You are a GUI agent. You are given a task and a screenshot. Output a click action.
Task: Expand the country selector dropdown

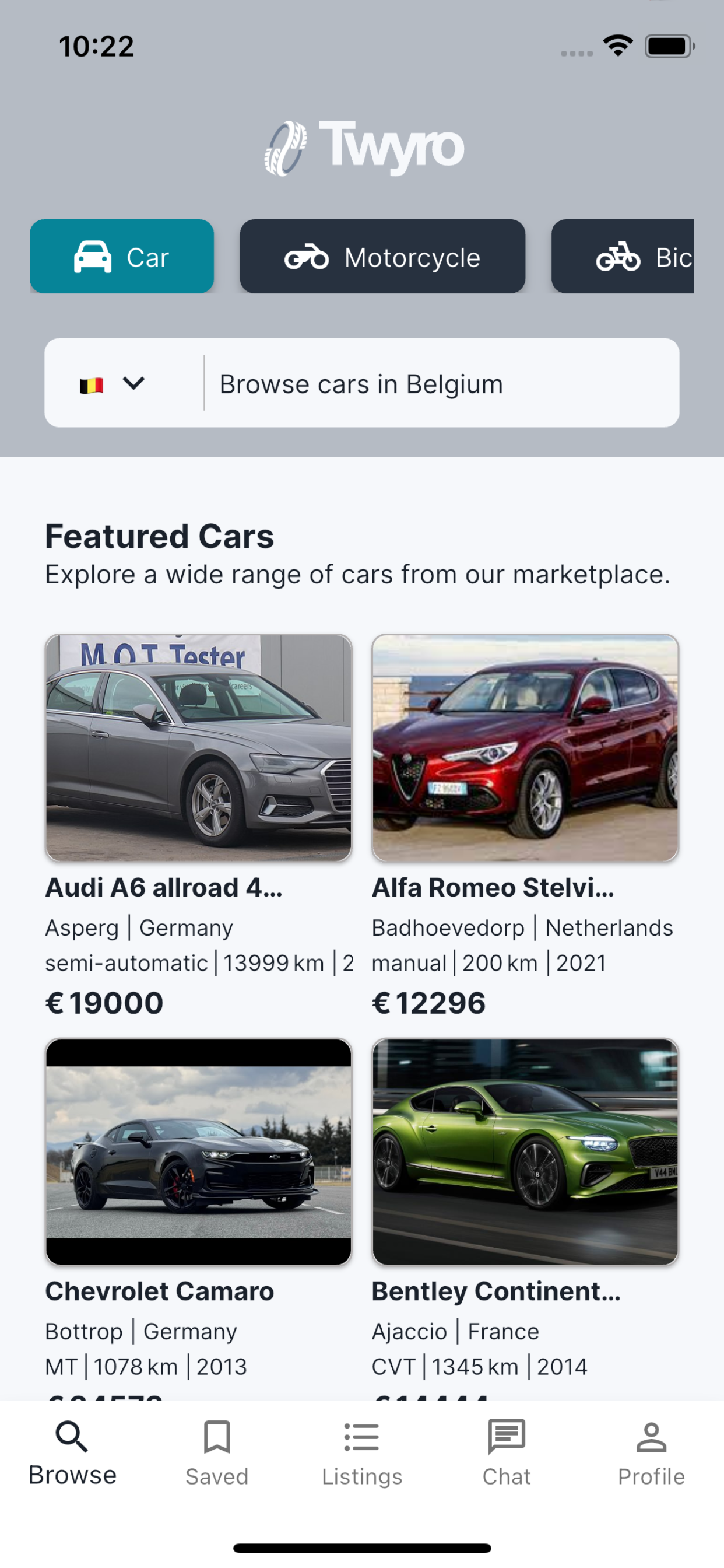(135, 383)
